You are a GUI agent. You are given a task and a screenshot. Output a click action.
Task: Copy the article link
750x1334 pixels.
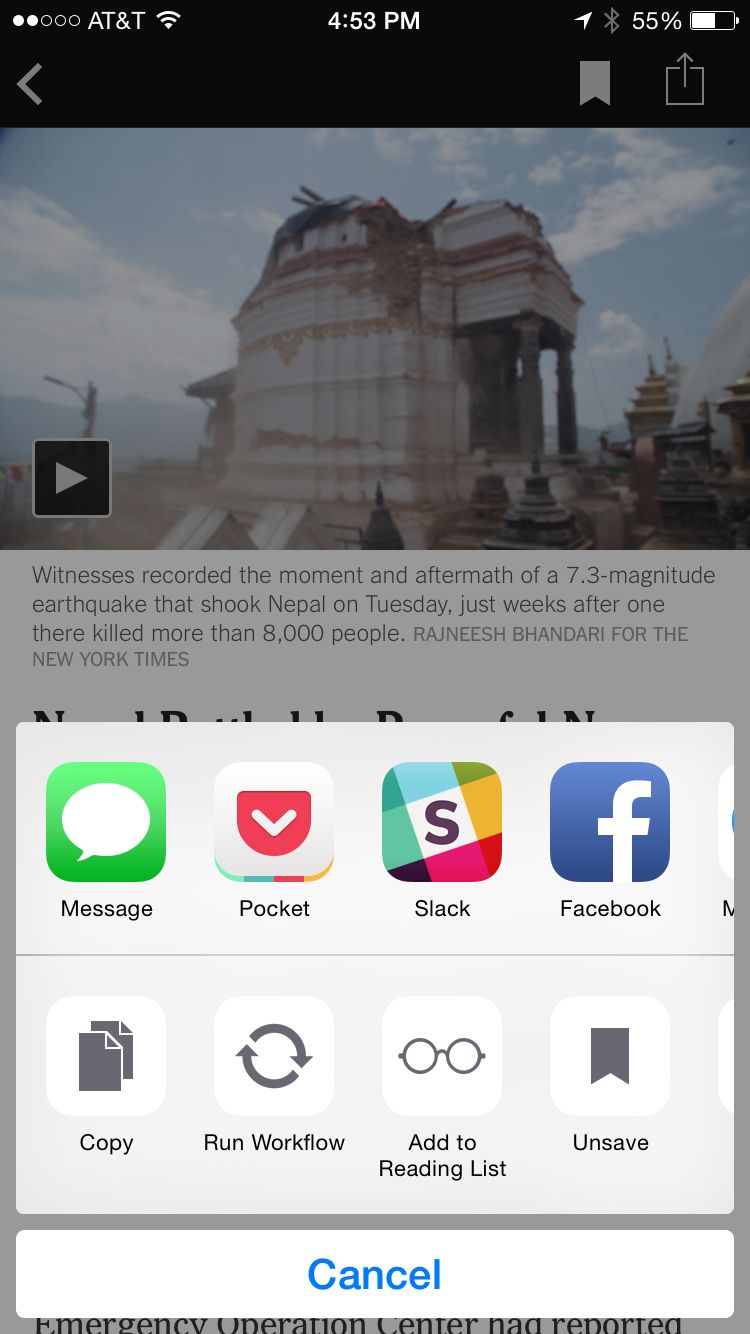coord(106,1056)
